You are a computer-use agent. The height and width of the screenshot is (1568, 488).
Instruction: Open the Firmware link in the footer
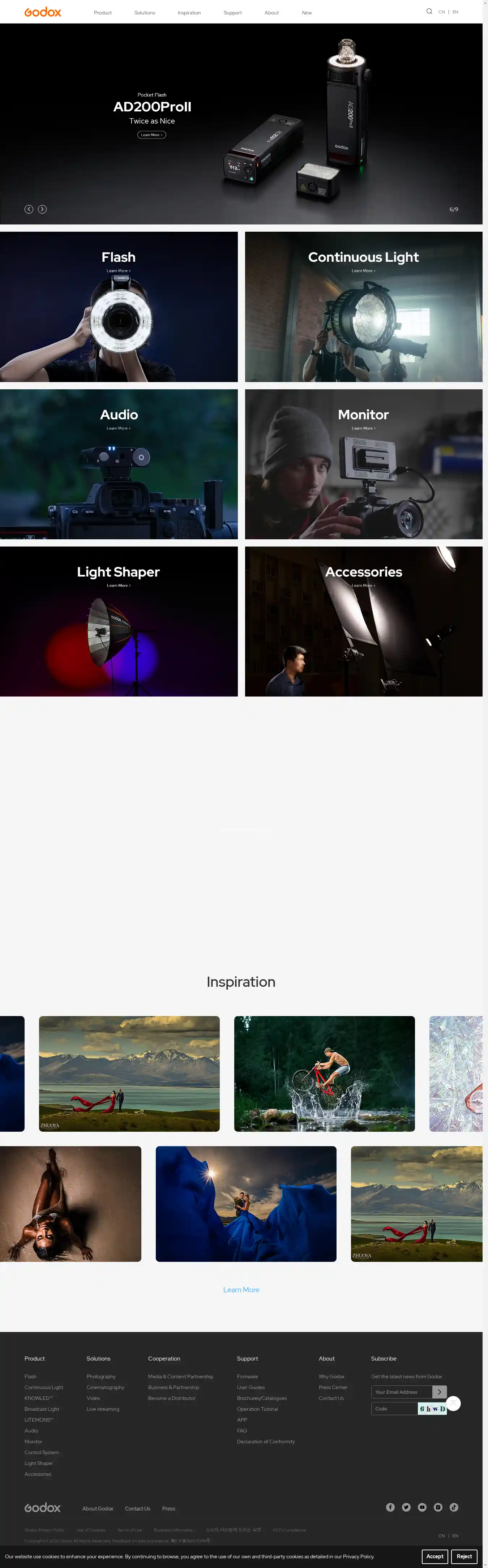pyautogui.click(x=247, y=1376)
